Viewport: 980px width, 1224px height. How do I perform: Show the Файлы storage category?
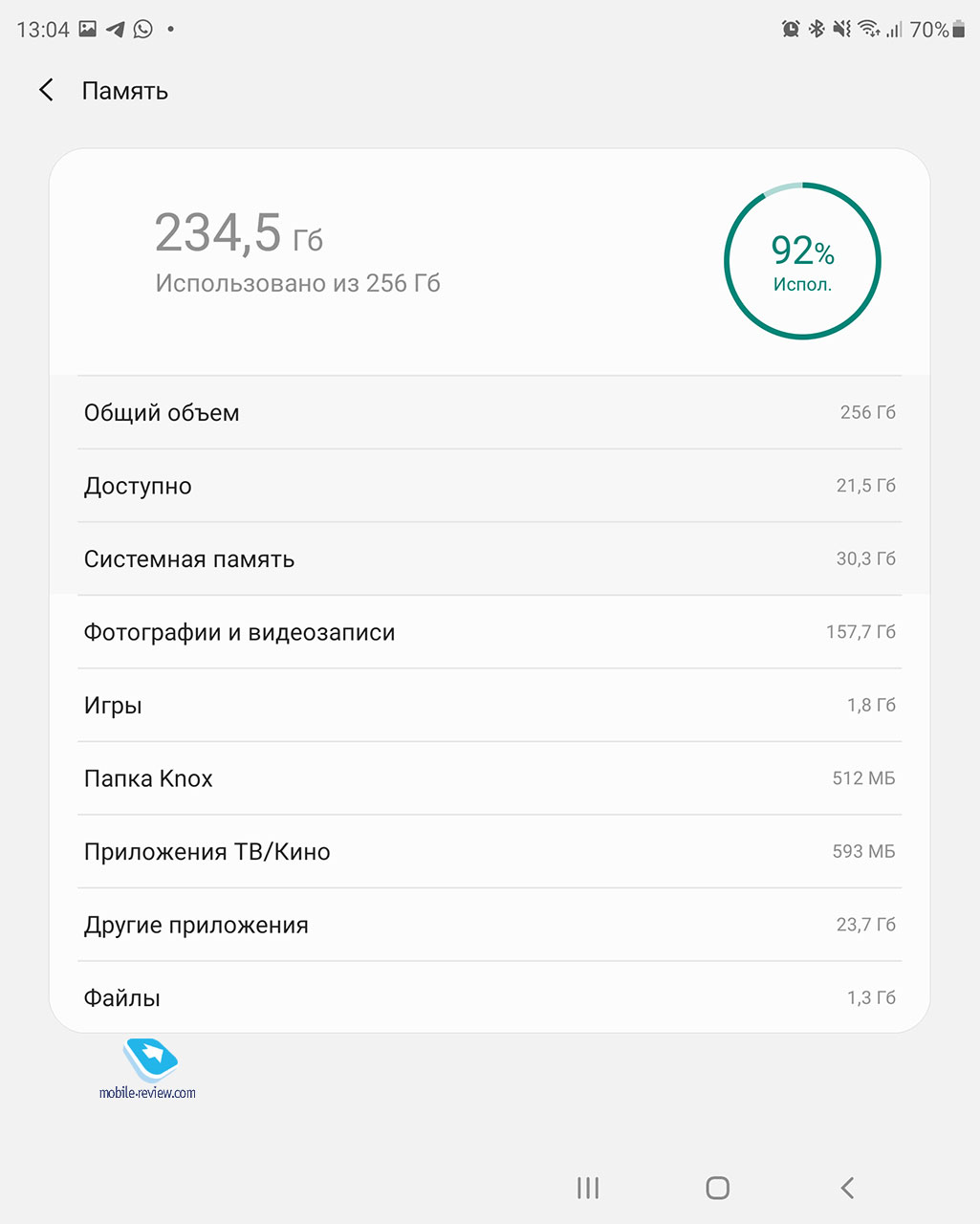(x=489, y=997)
